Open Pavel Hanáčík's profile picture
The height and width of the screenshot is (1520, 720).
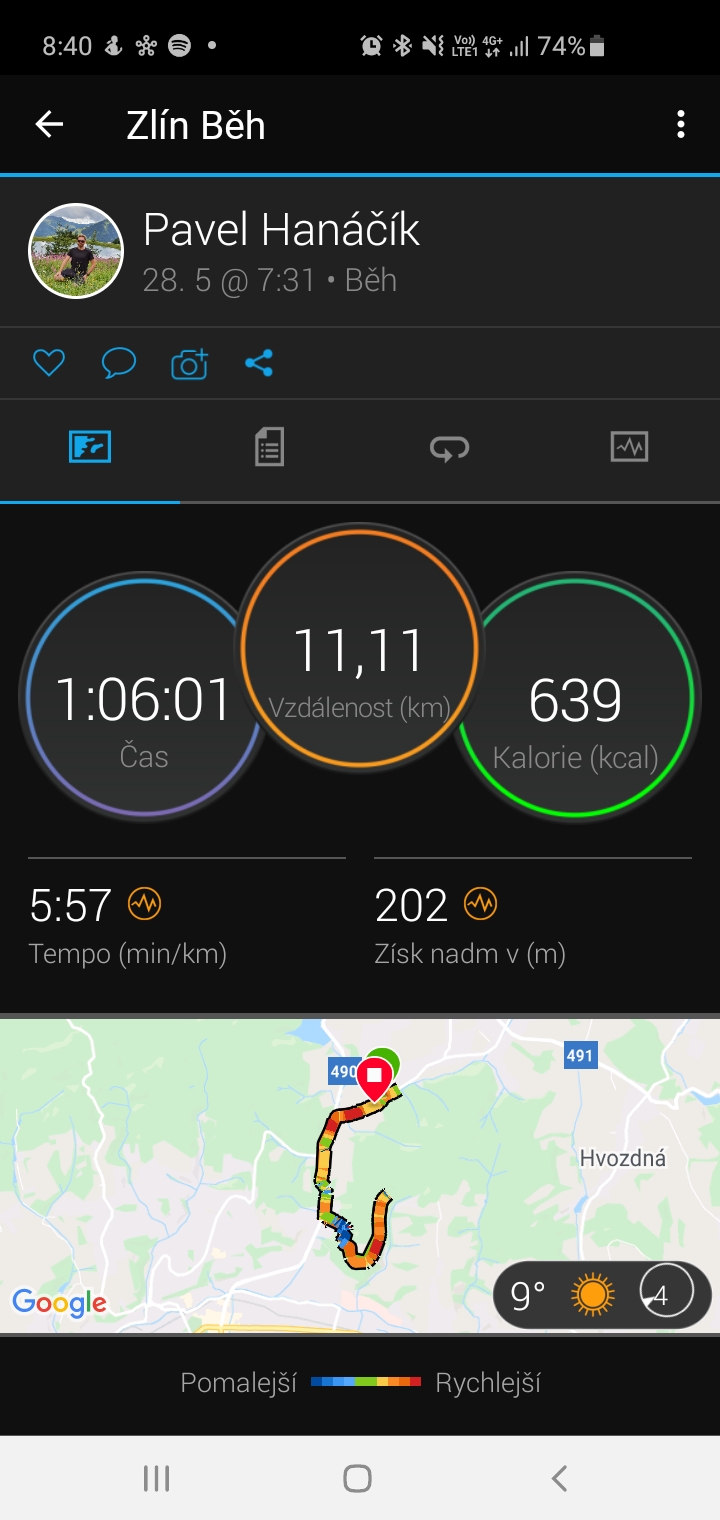click(76, 252)
